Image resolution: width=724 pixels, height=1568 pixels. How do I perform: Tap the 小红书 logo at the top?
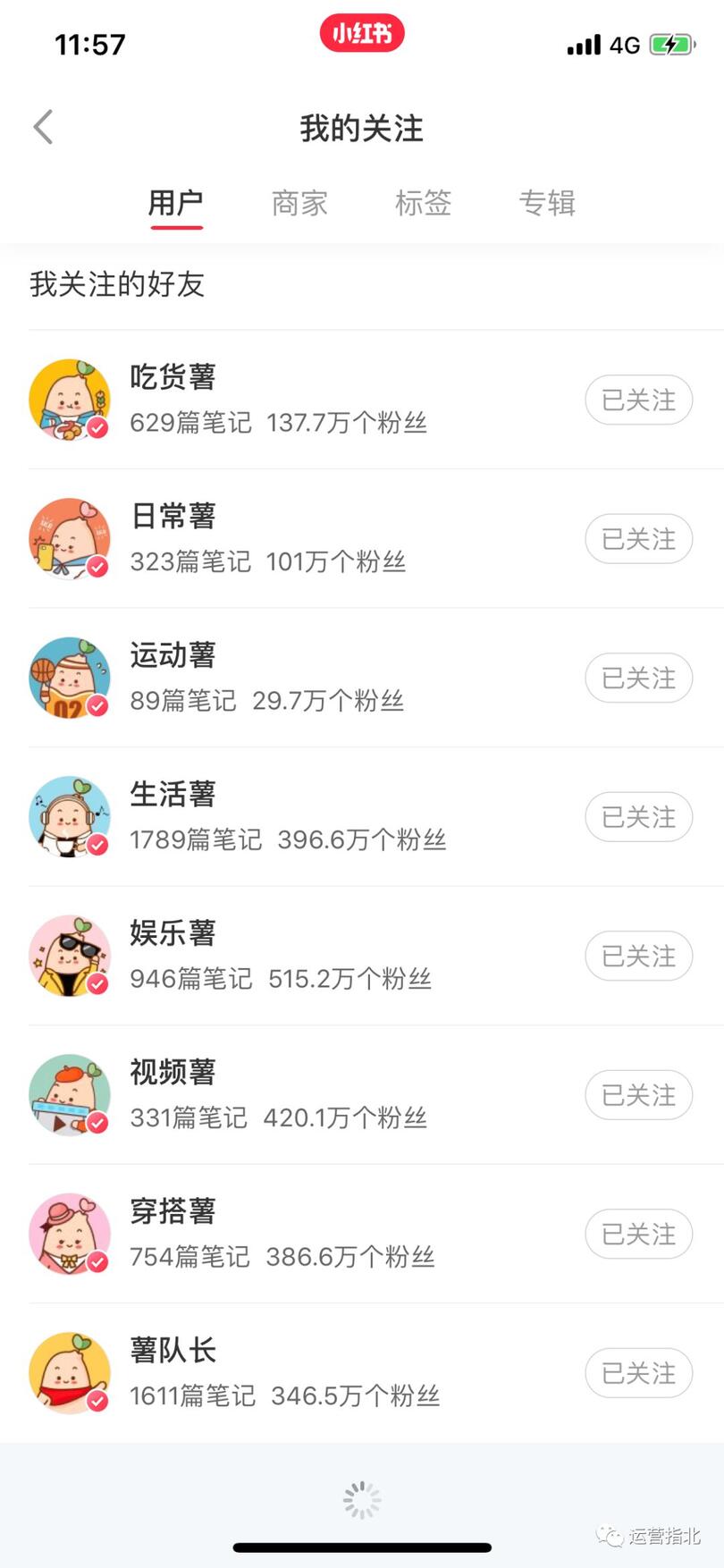361,33
